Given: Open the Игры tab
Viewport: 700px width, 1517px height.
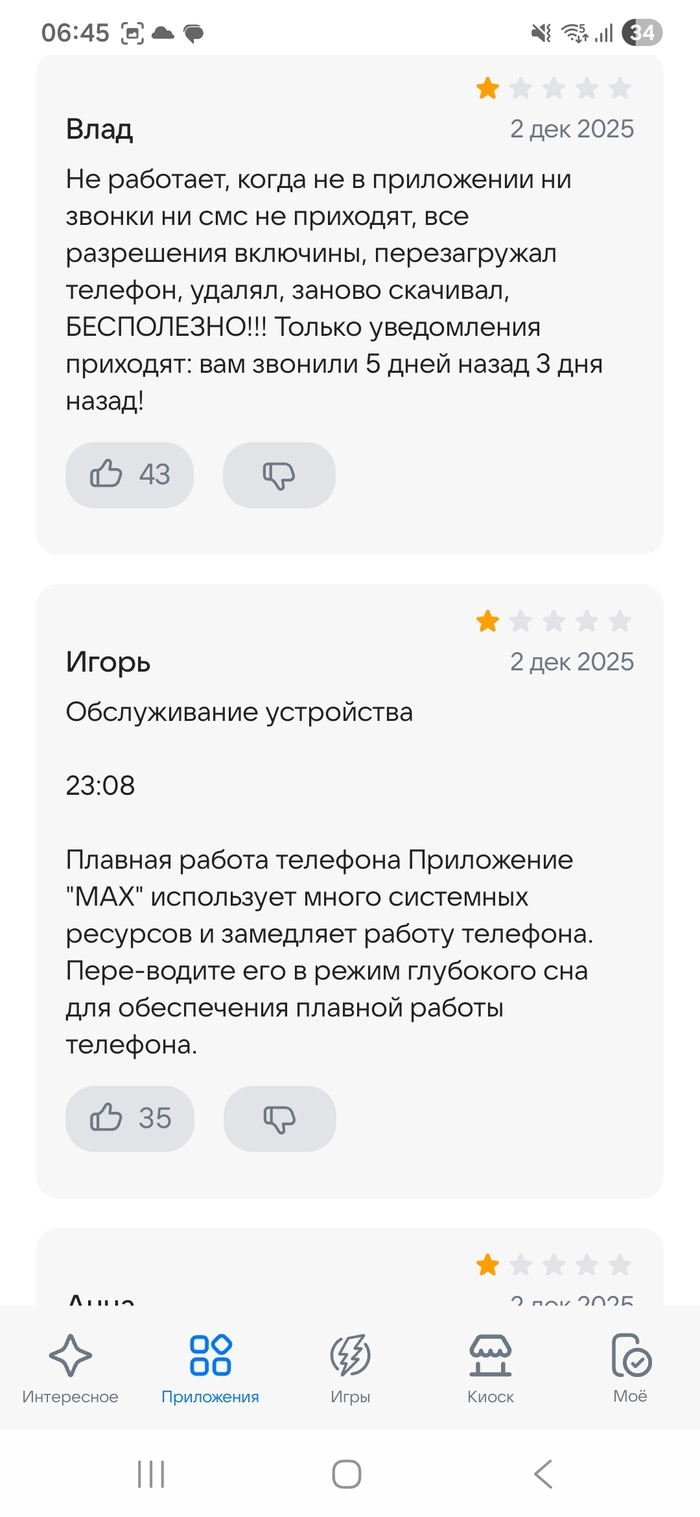Looking at the screenshot, I should 350,1368.
